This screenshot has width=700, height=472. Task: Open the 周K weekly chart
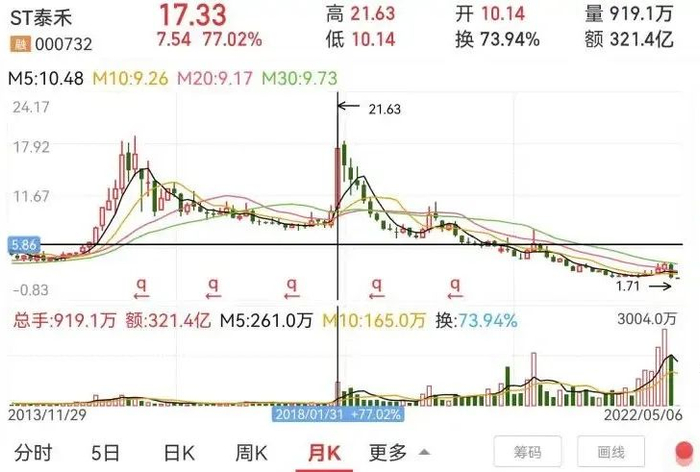pos(251,453)
